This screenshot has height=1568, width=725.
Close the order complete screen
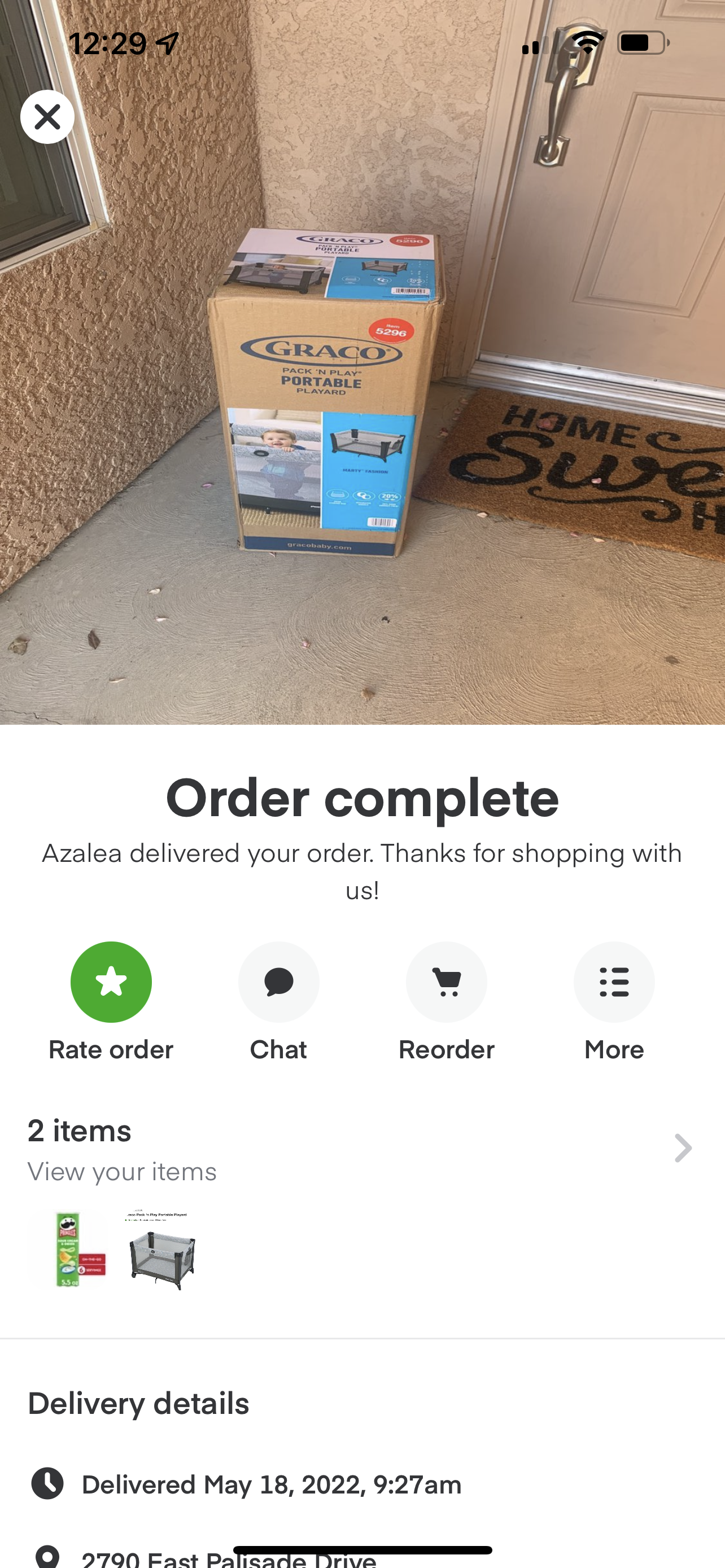(x=47, y=117)
